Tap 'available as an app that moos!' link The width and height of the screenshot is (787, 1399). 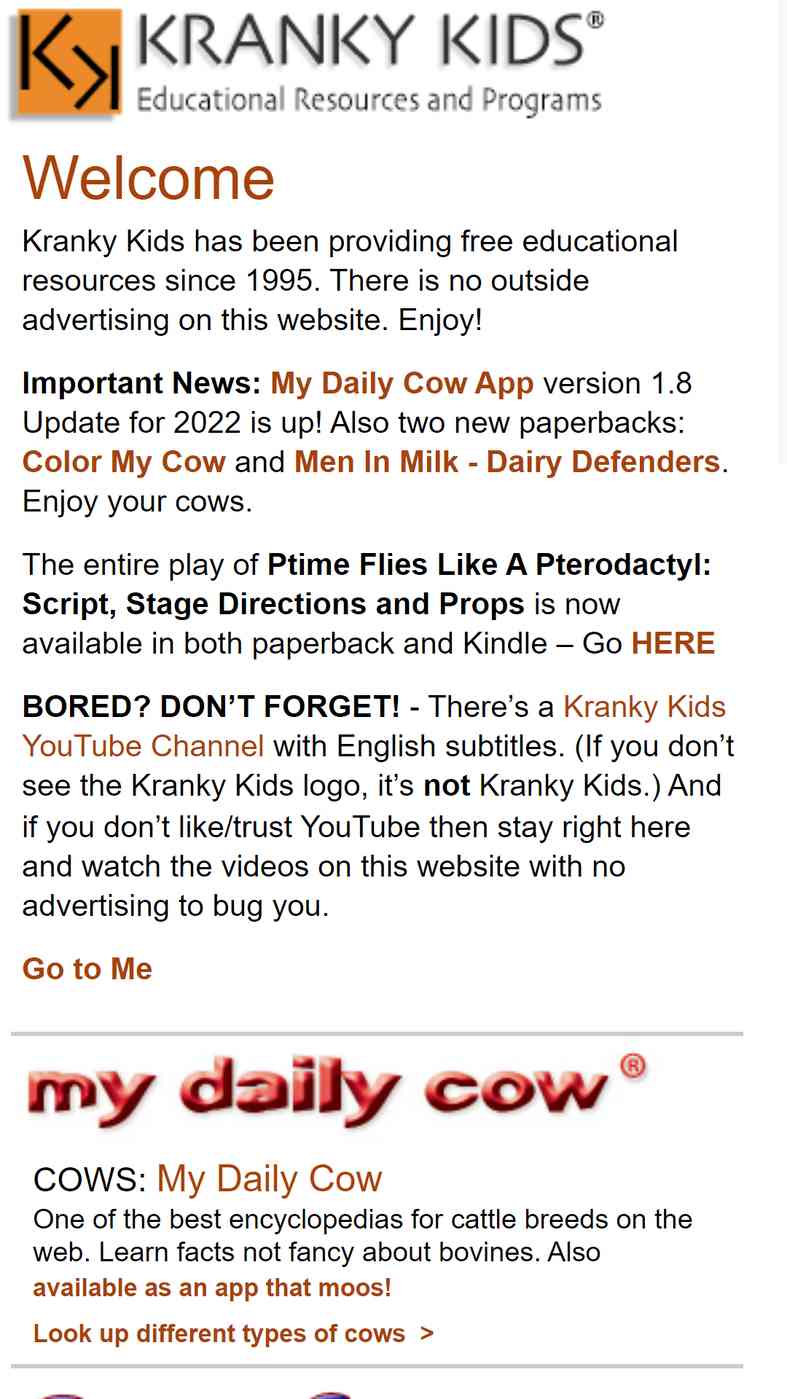coord(211,1288)
